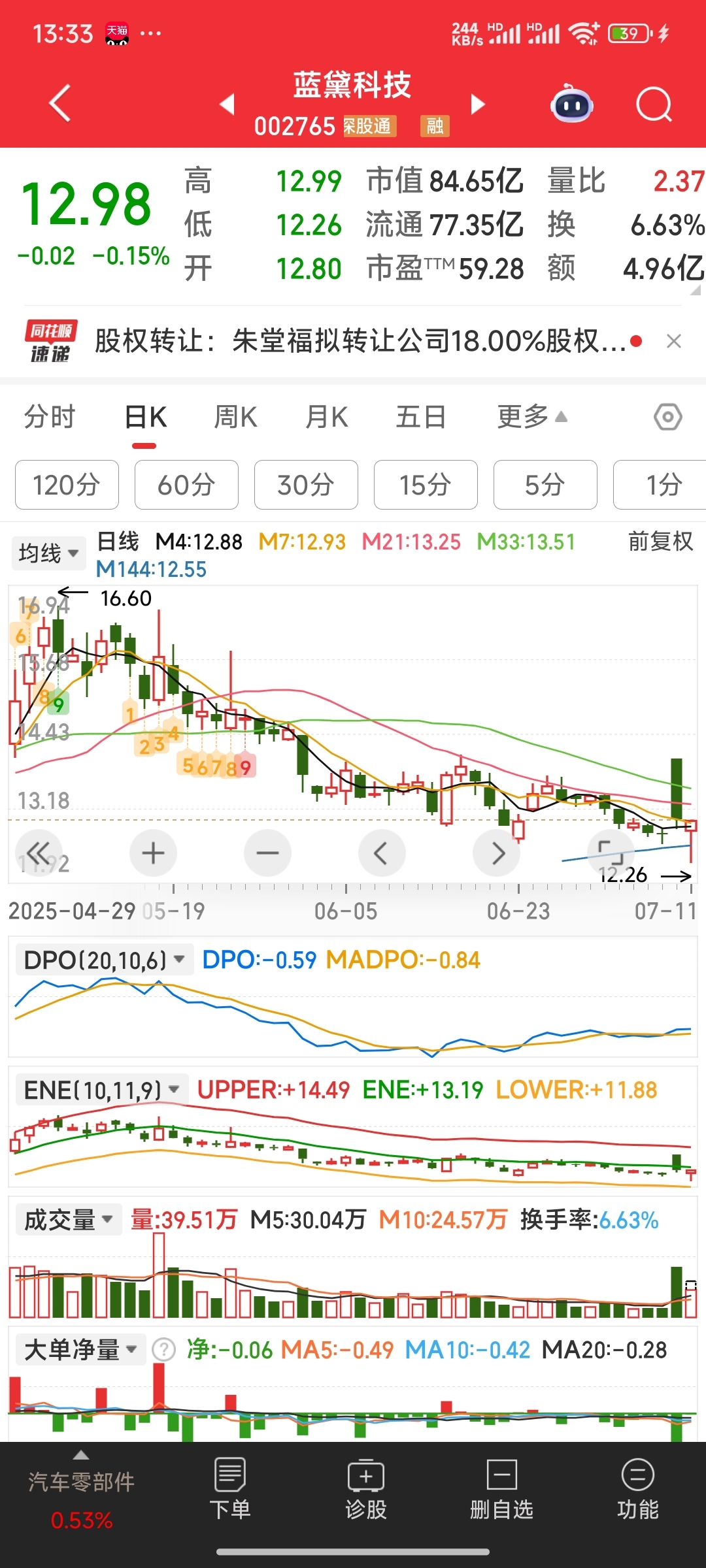This screenshot has height=1568, width=706.
Task: Switch to the 分时 chart tab
Action: point(50,417)
